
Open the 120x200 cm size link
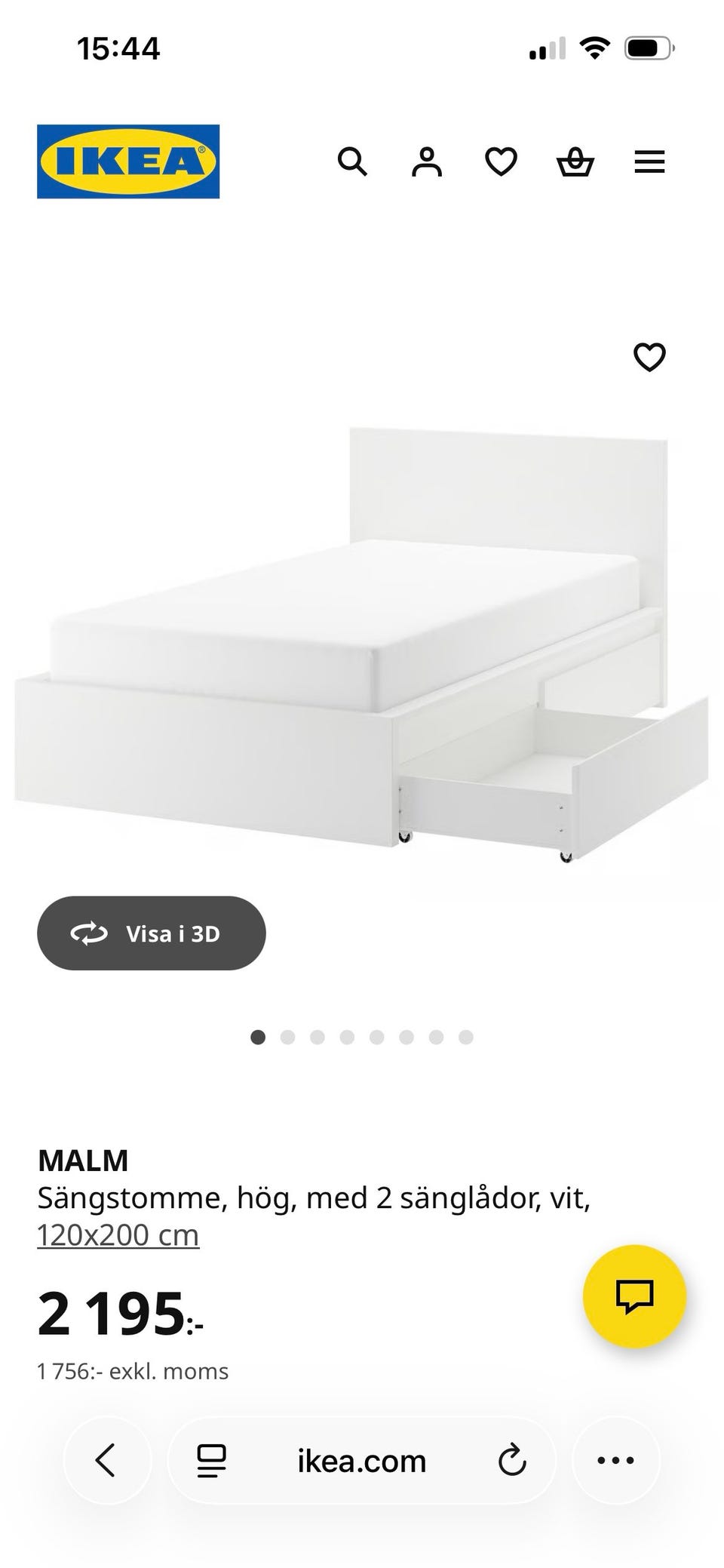[x=118, y=1235]
